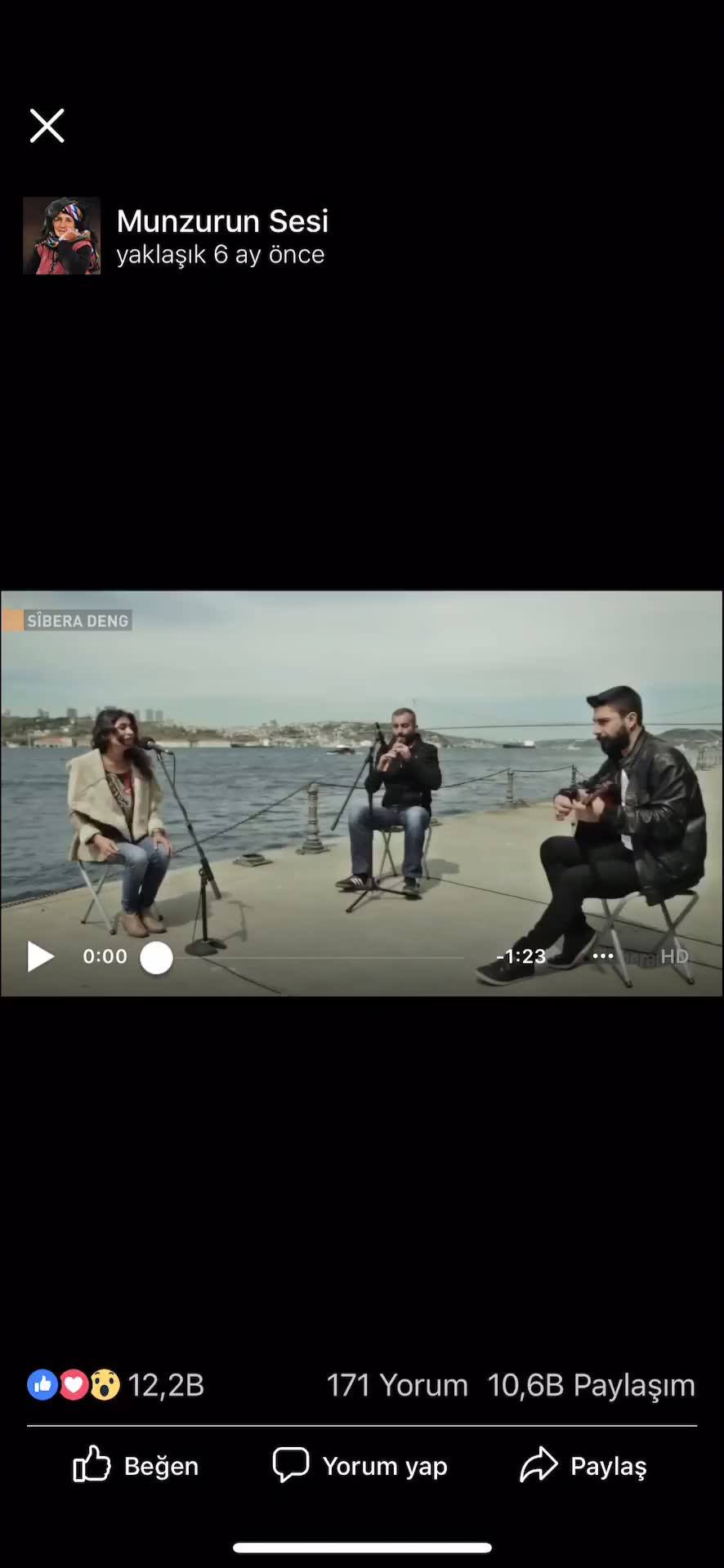
Task: Share the video with Paylaş
Action: [583, 1466]
